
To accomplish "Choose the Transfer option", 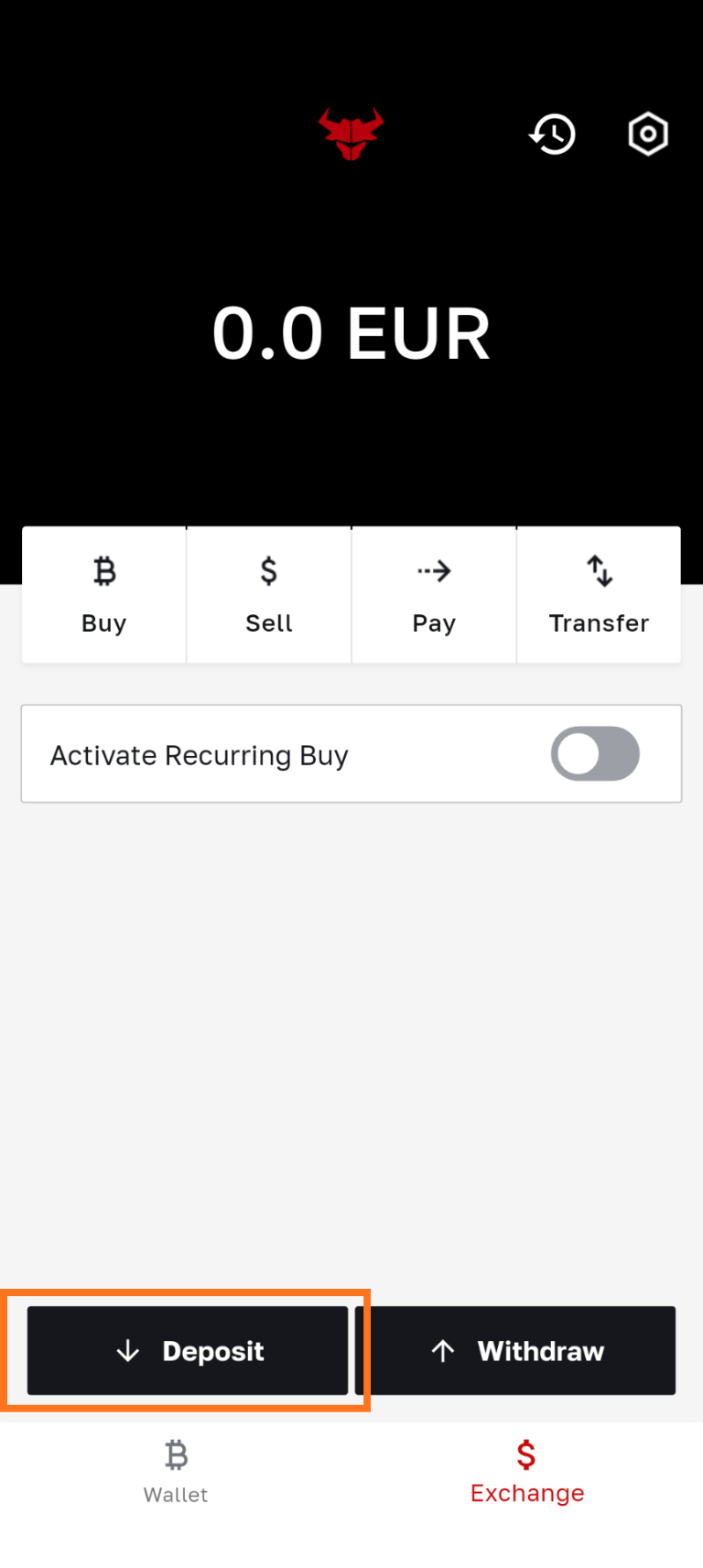I will pyautogui.click(x=599, y=595).
